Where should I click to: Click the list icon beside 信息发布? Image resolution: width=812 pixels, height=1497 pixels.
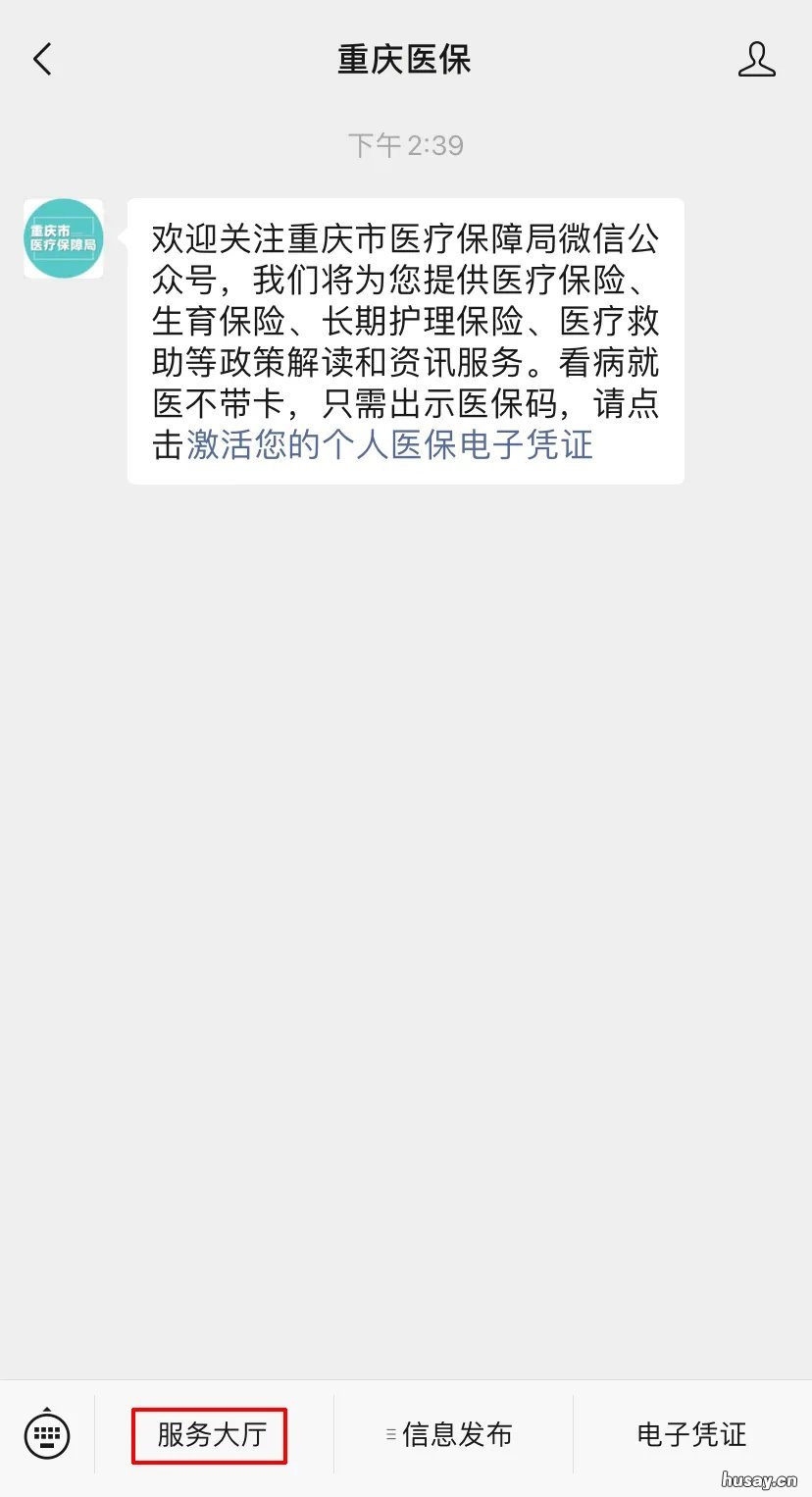pyautogui.click(x=388, y=1434)
